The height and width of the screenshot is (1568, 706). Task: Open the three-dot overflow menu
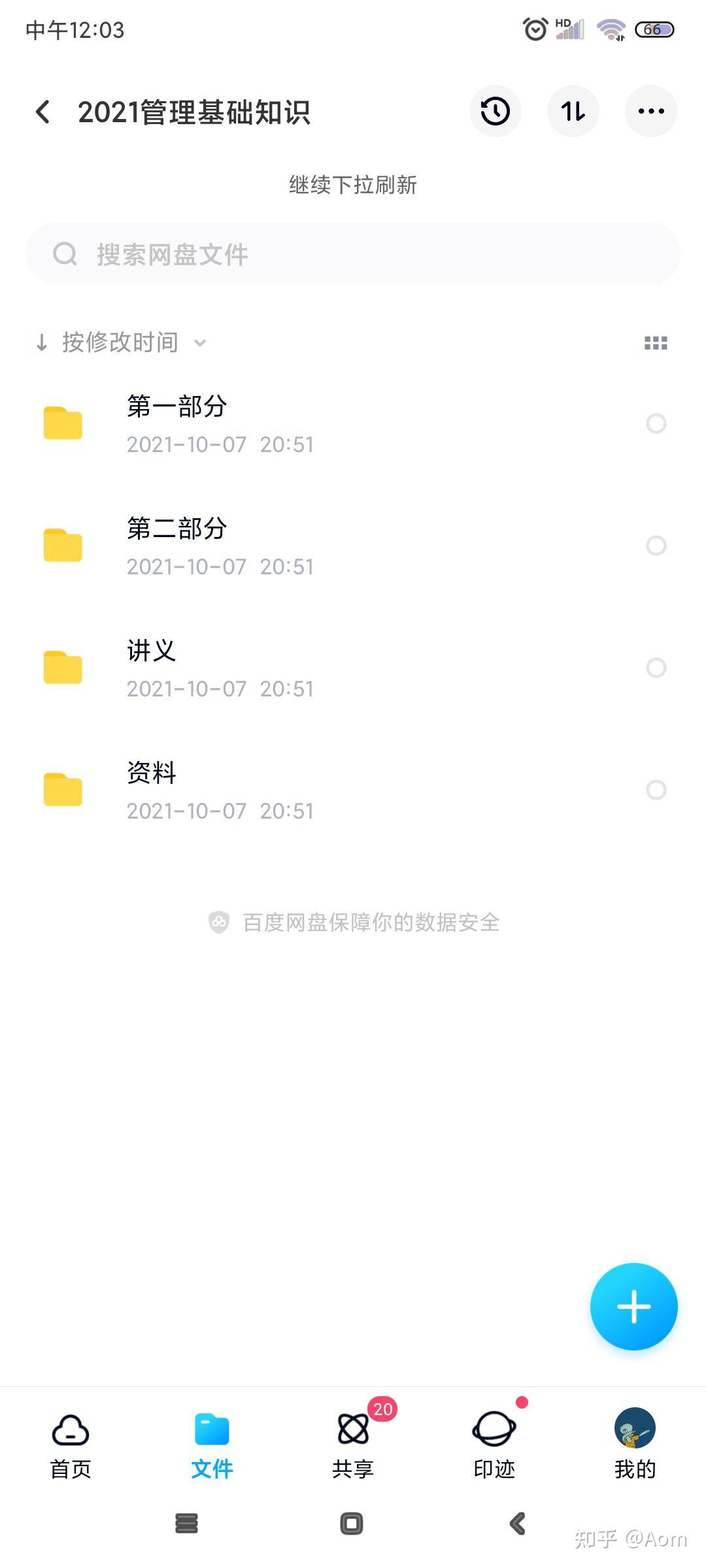(x=651, y=111)
